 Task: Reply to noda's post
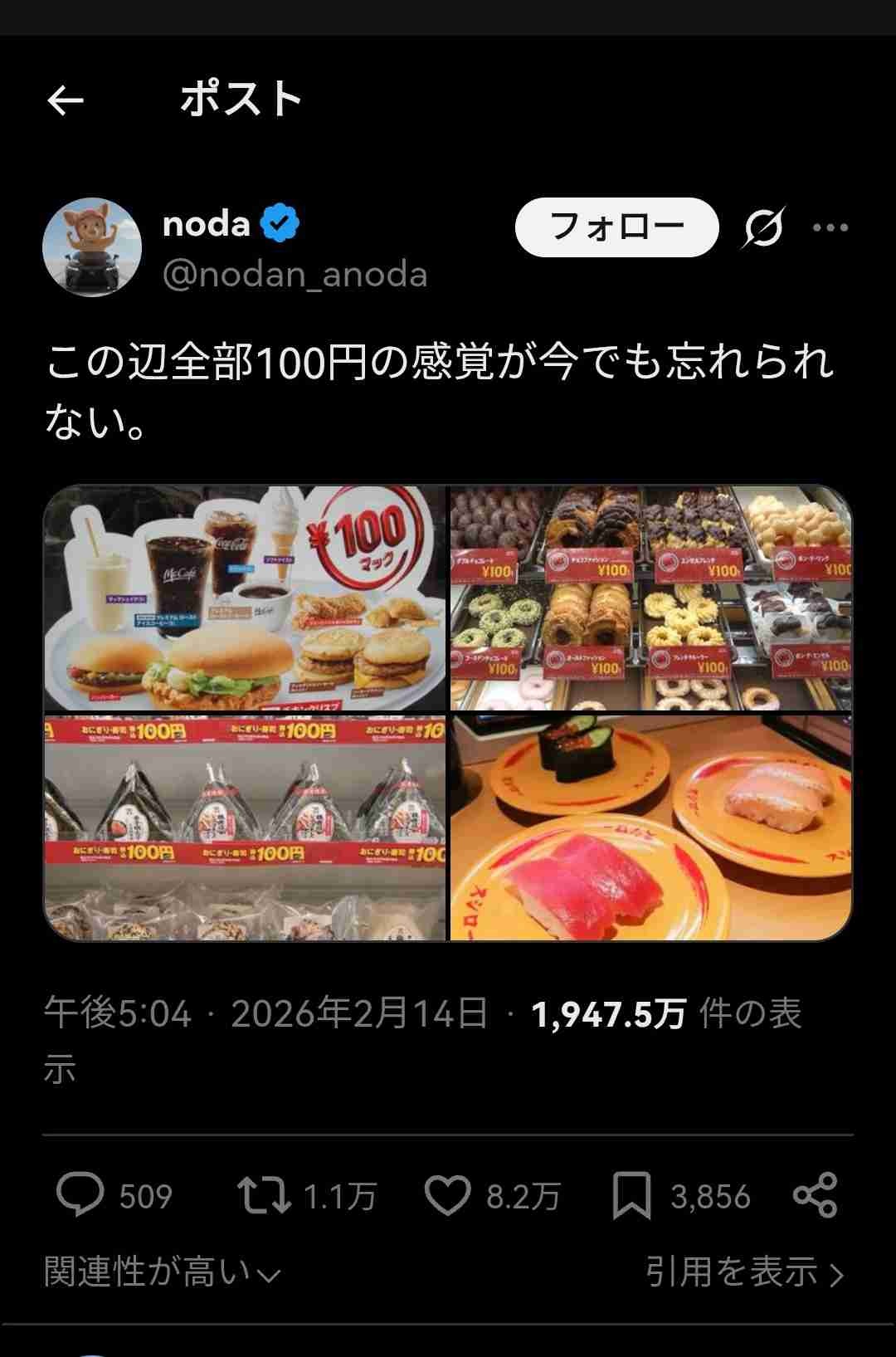(x=80, y=1195)
